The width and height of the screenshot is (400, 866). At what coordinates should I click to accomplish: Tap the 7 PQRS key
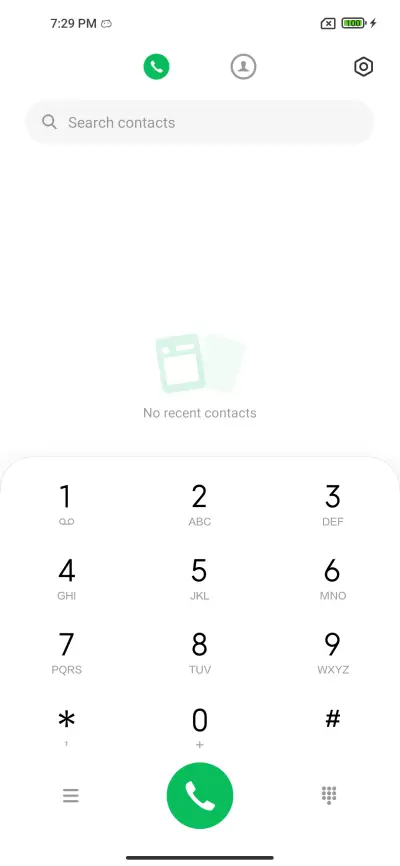66,653
